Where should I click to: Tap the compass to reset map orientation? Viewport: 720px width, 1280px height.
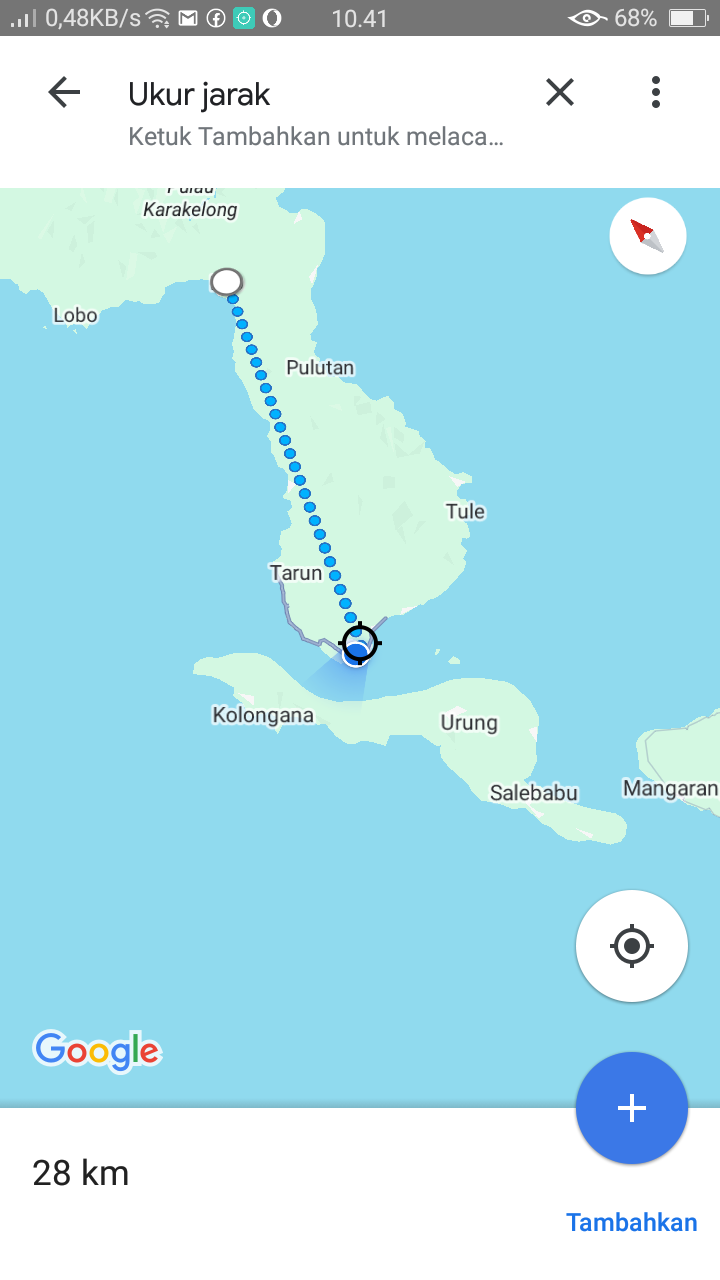click(x=648, y=237)
